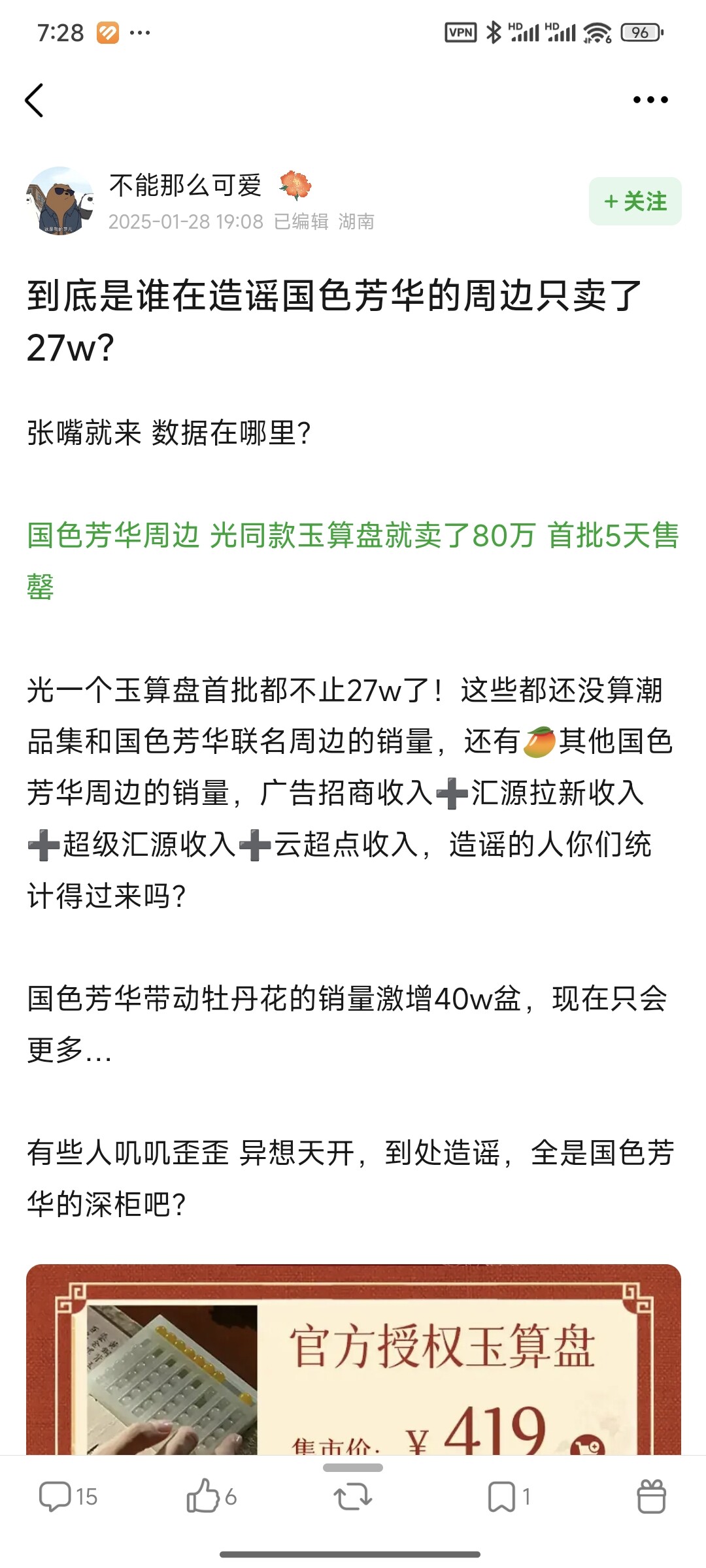Image resolution: width=706 pixels, height=1568 pixels.
Task: Open the comments with 15 replies
Action: 68,1496
